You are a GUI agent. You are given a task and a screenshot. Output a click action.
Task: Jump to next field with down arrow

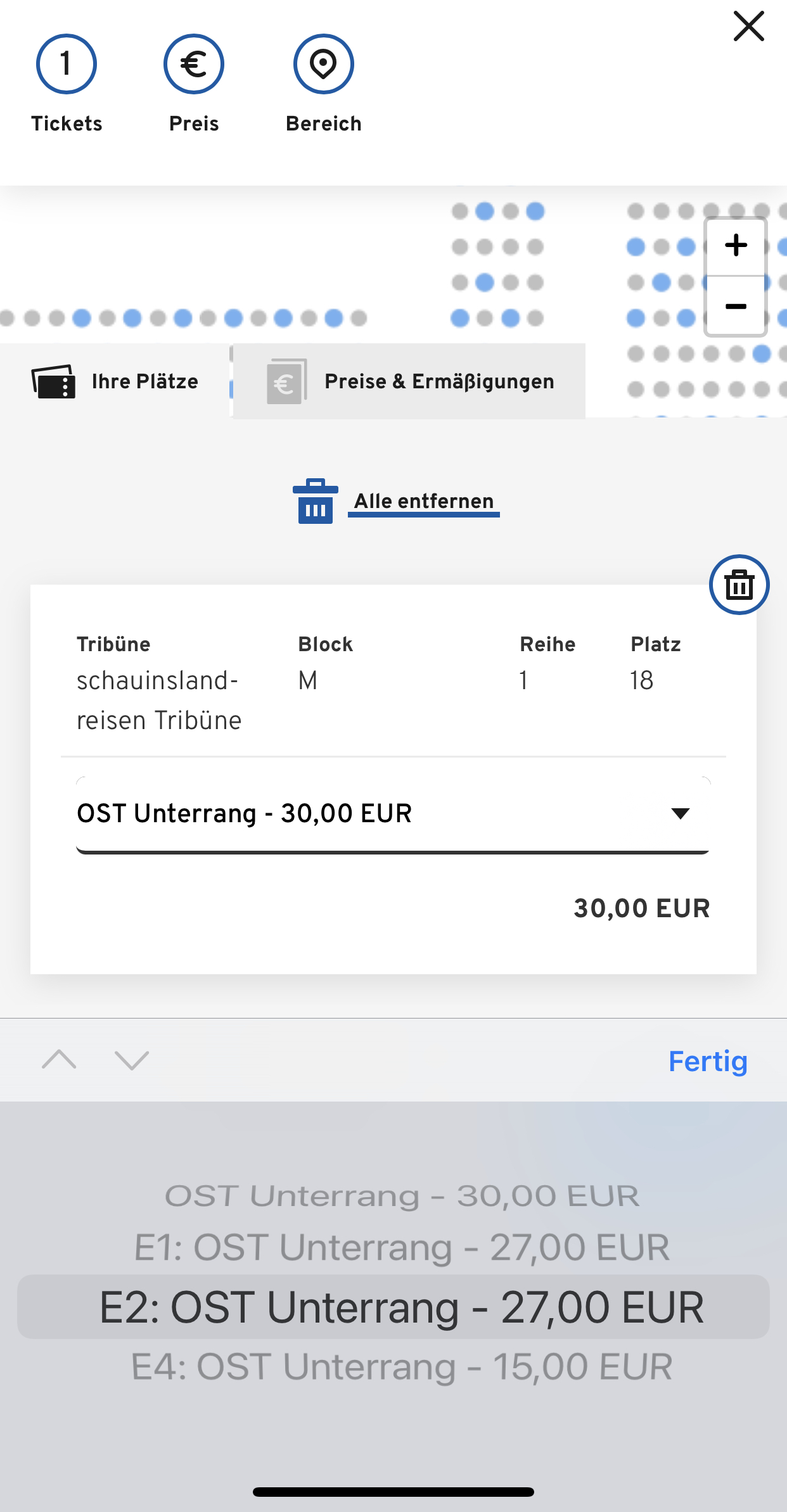(x=132, y=1060)
